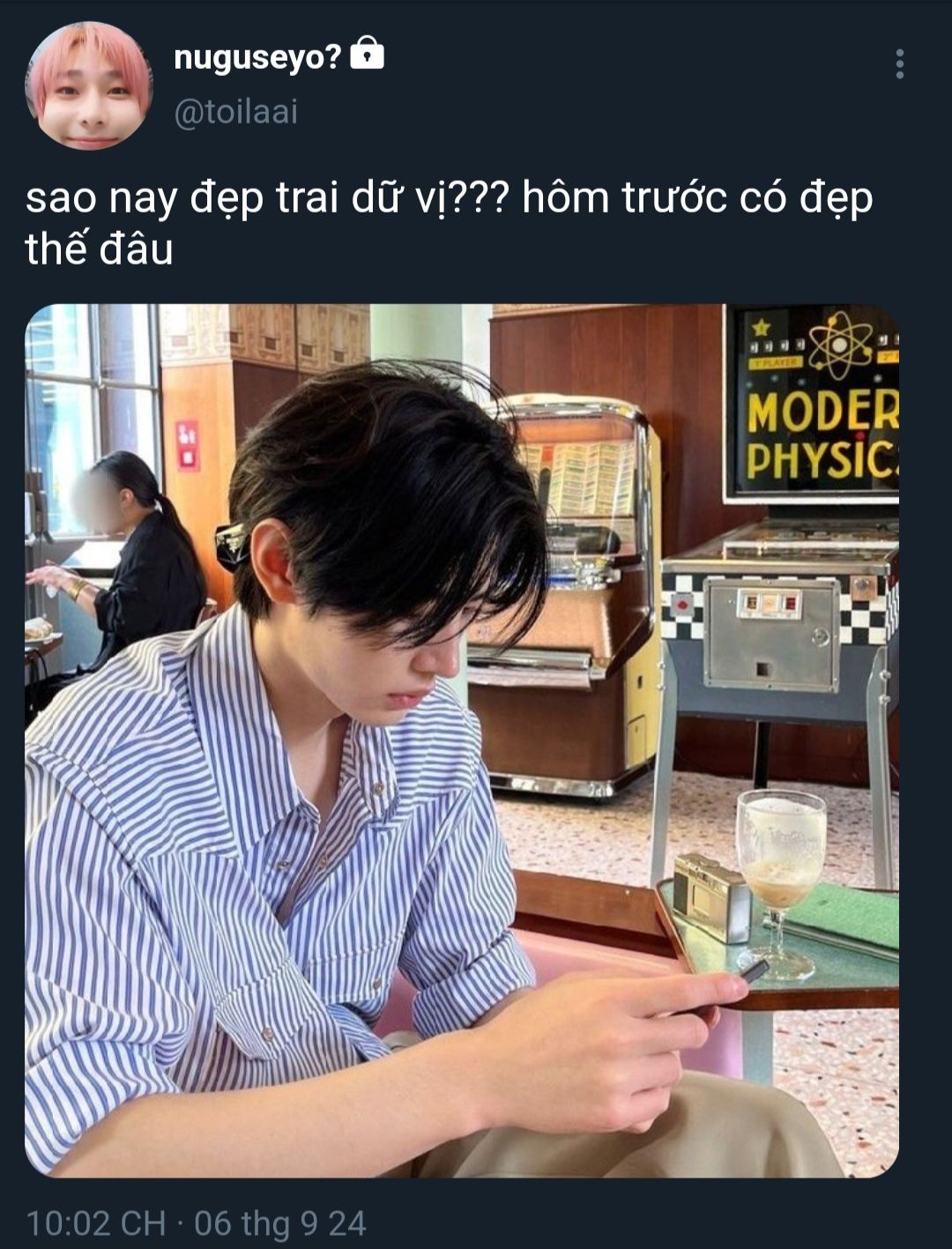Viewport: 952px width, 1249px height.
Task: Visit the @toilaai profile handle
Action: click(235, 113)
